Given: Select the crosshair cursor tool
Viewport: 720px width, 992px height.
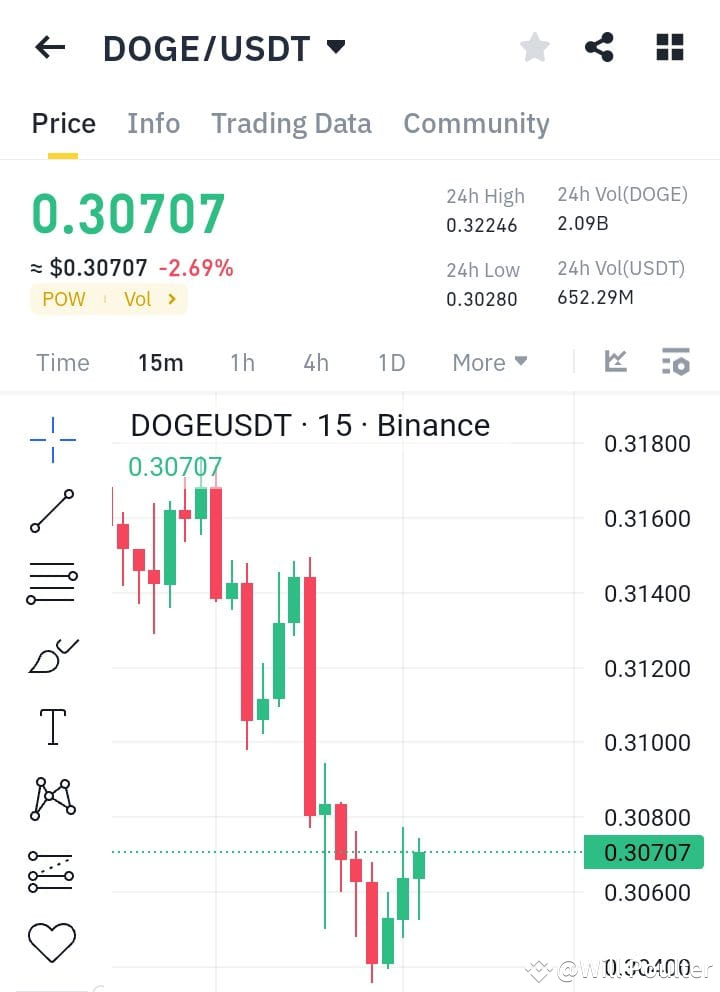Looking at the screenshot, I should [x=52, y=438].
